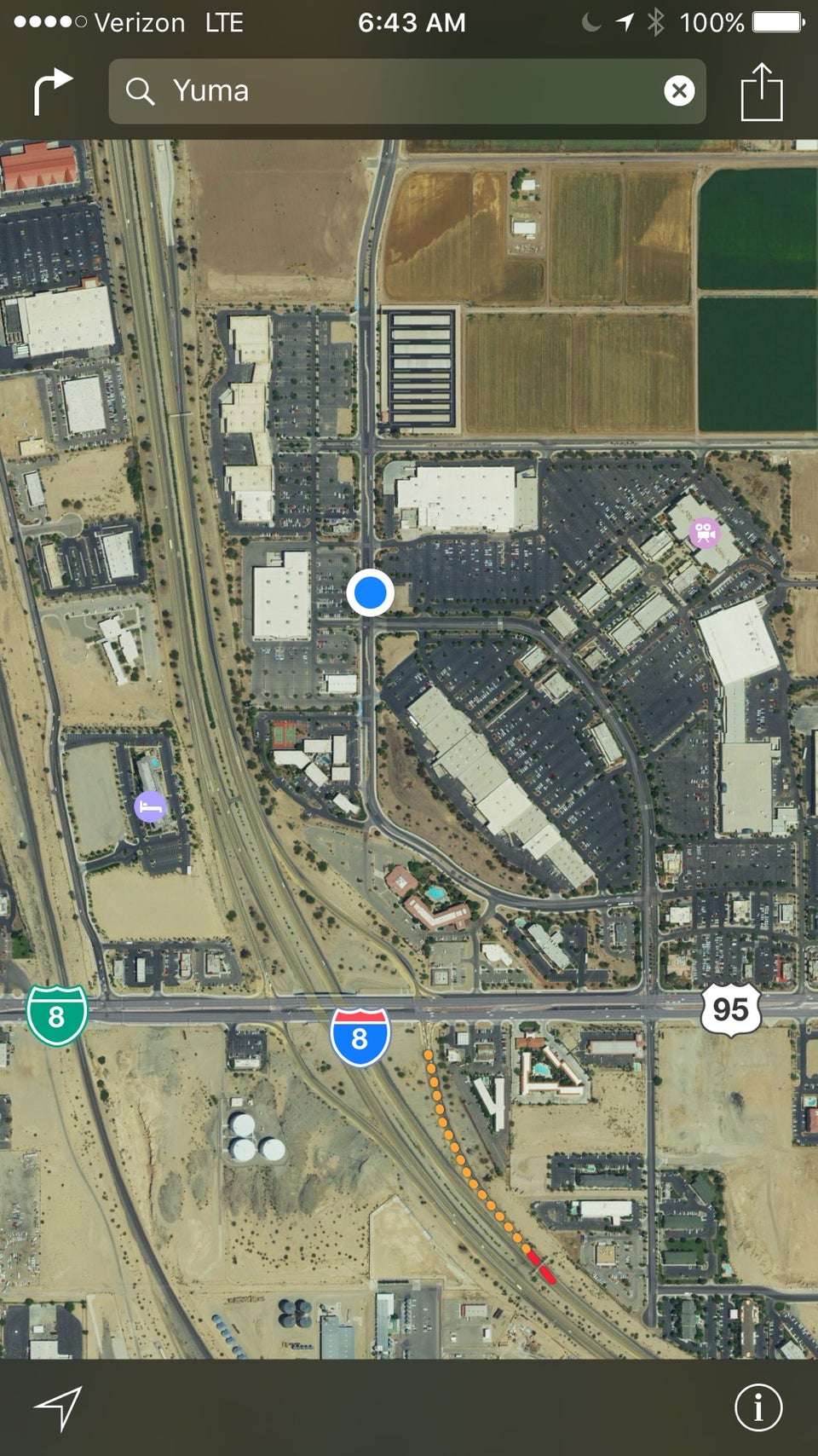The height and width of the screenshot is (1456, 818).
Task: Select the hotel bed map pin
Action: [150, 806]
